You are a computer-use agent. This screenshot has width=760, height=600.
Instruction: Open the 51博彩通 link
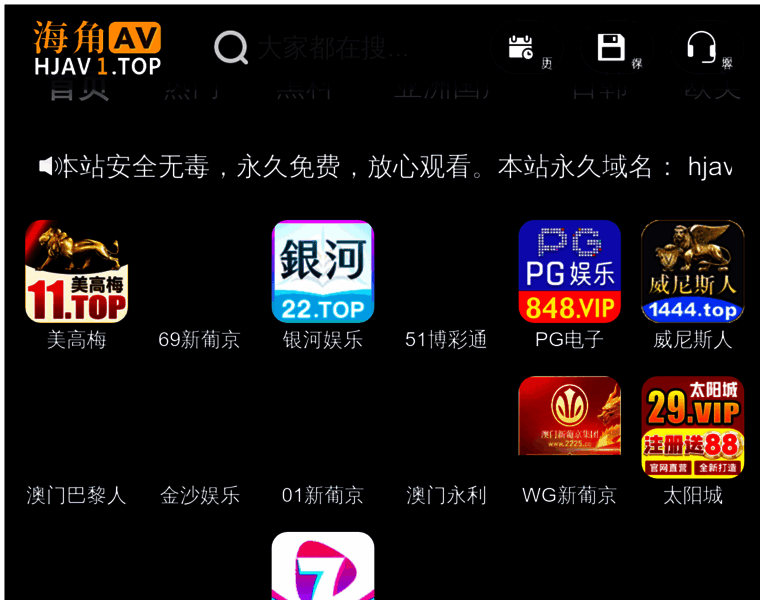click(x=446, y=339)
